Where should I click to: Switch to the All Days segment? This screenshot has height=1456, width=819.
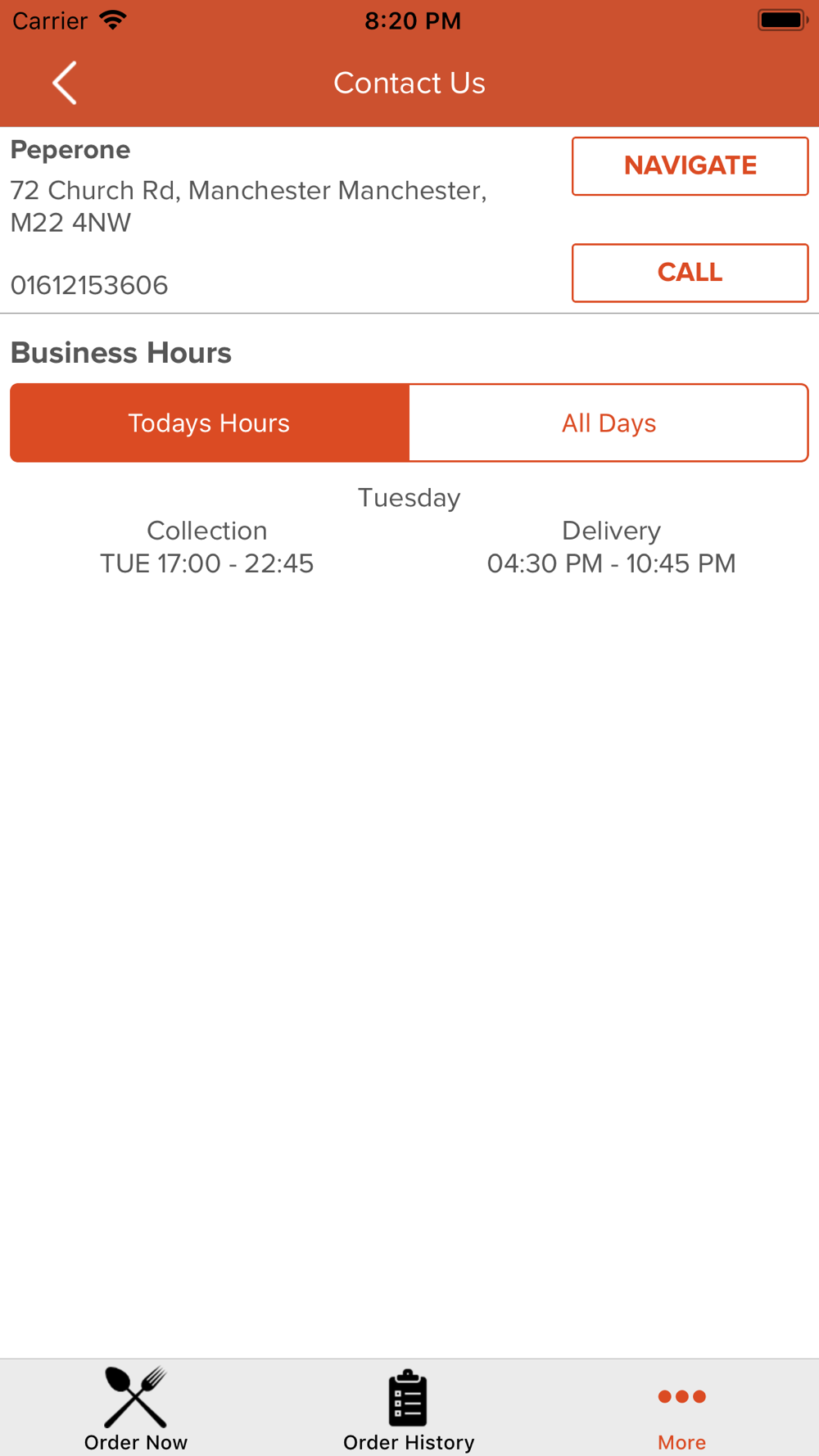pyautogui.click(x=609, y=423)
